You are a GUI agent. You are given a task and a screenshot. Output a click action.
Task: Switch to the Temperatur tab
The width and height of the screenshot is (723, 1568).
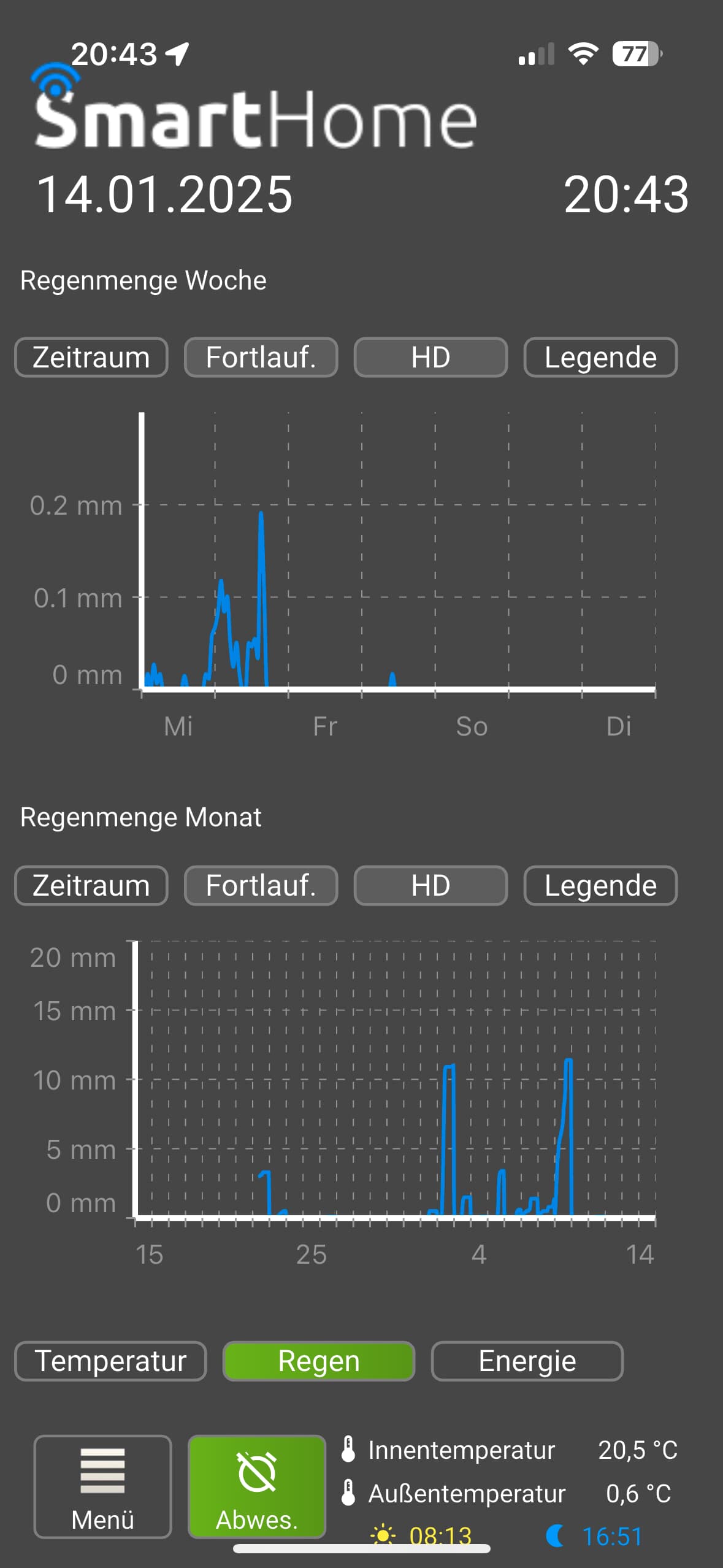click(110, 1361)
